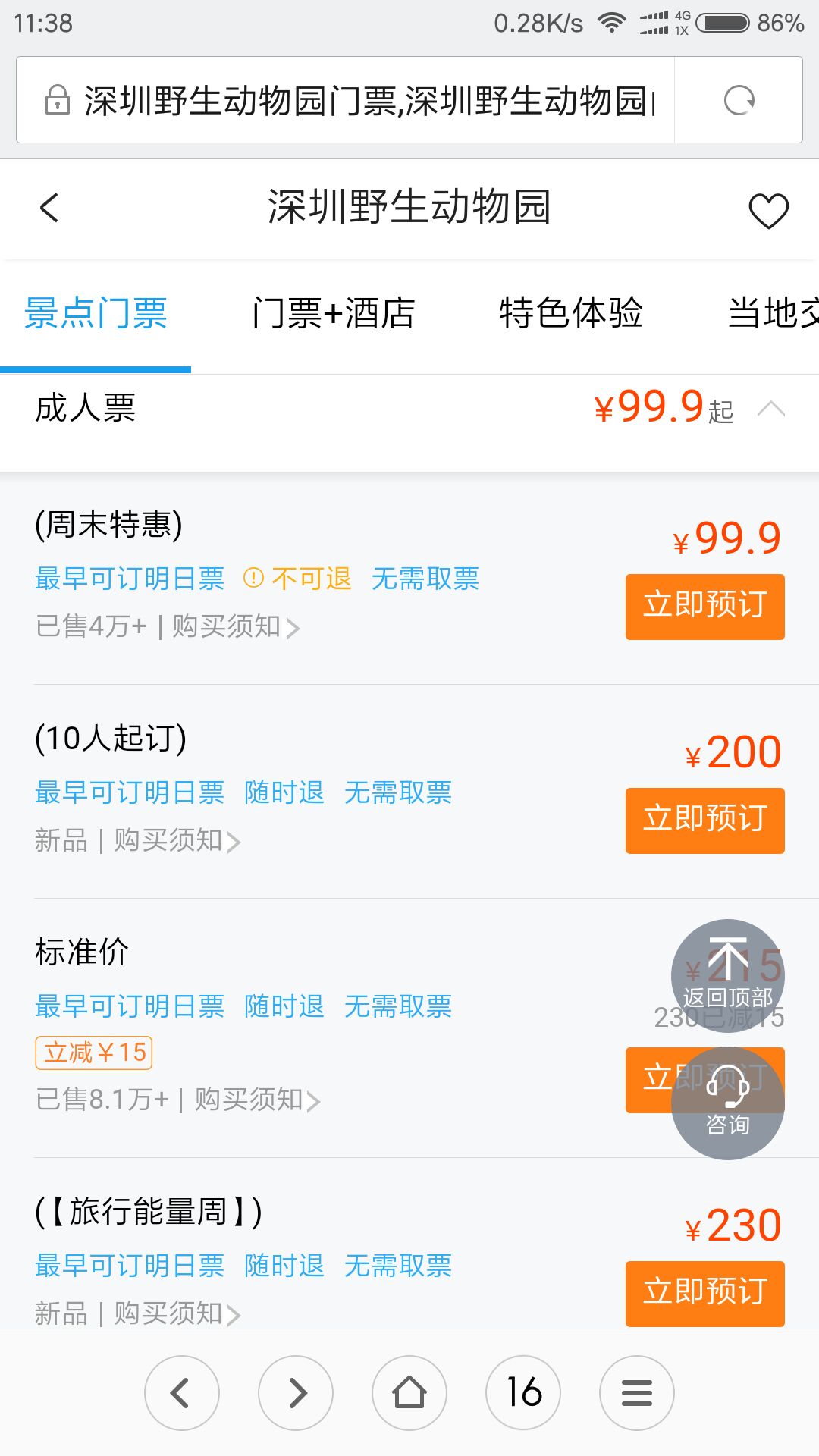819x1456 pixels.
Task: Reload the page in the address bar
Action: [739, 100]
